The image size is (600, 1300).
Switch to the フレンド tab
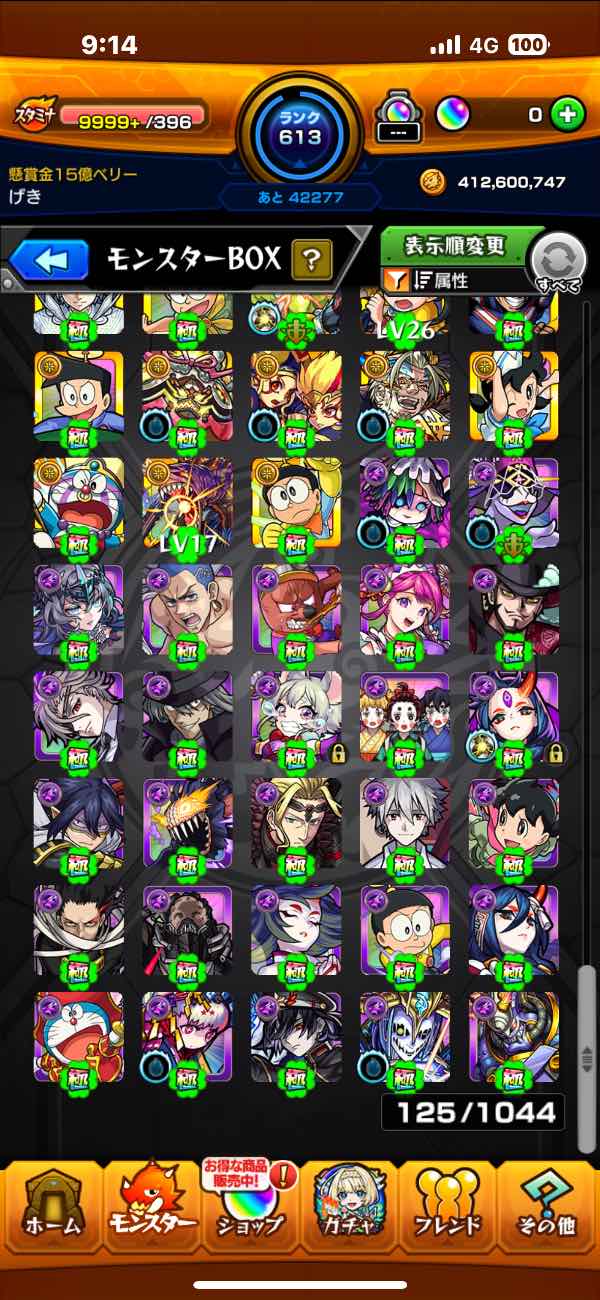(448, 1207)
